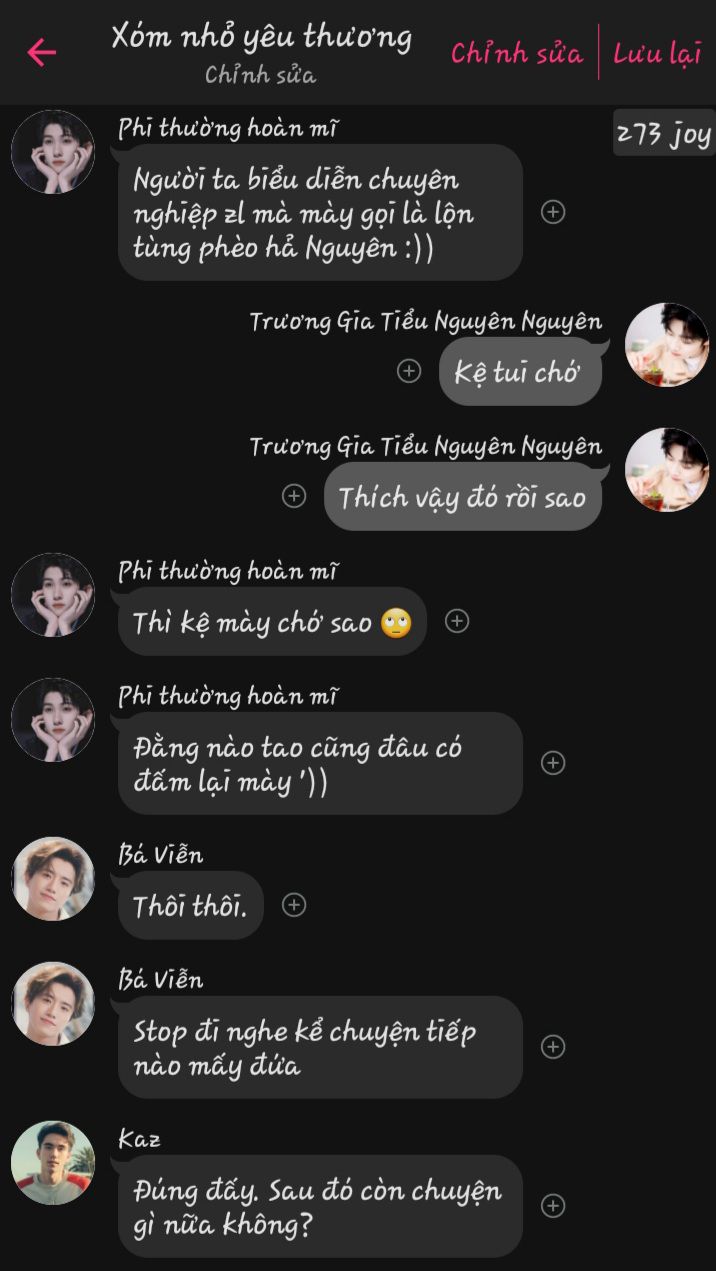Tap plus icon beside 'Thích vậy đó rồi sao'
The image size is (716, 1271).
point(294,496)
